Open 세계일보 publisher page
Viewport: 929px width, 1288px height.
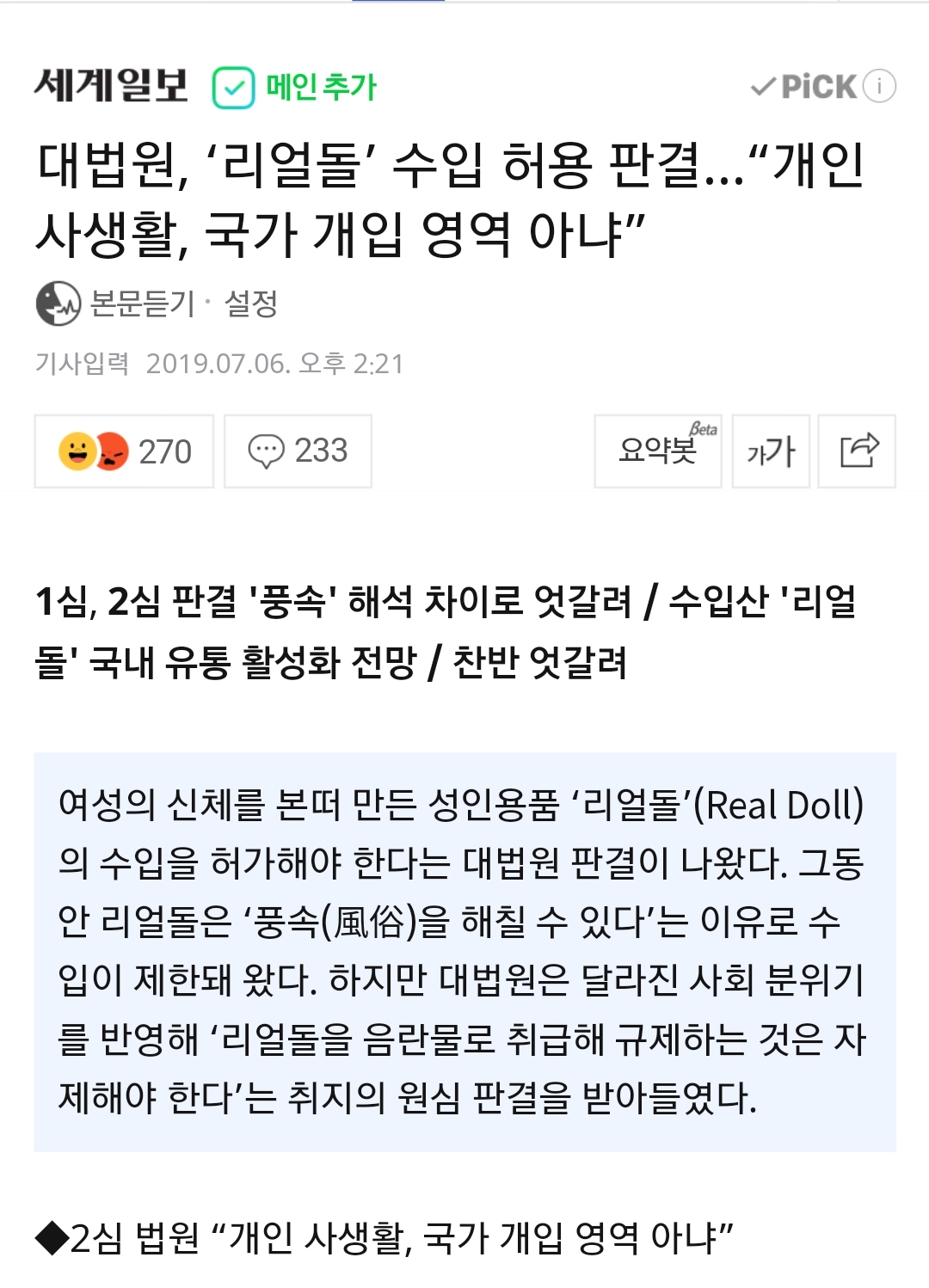111,86
